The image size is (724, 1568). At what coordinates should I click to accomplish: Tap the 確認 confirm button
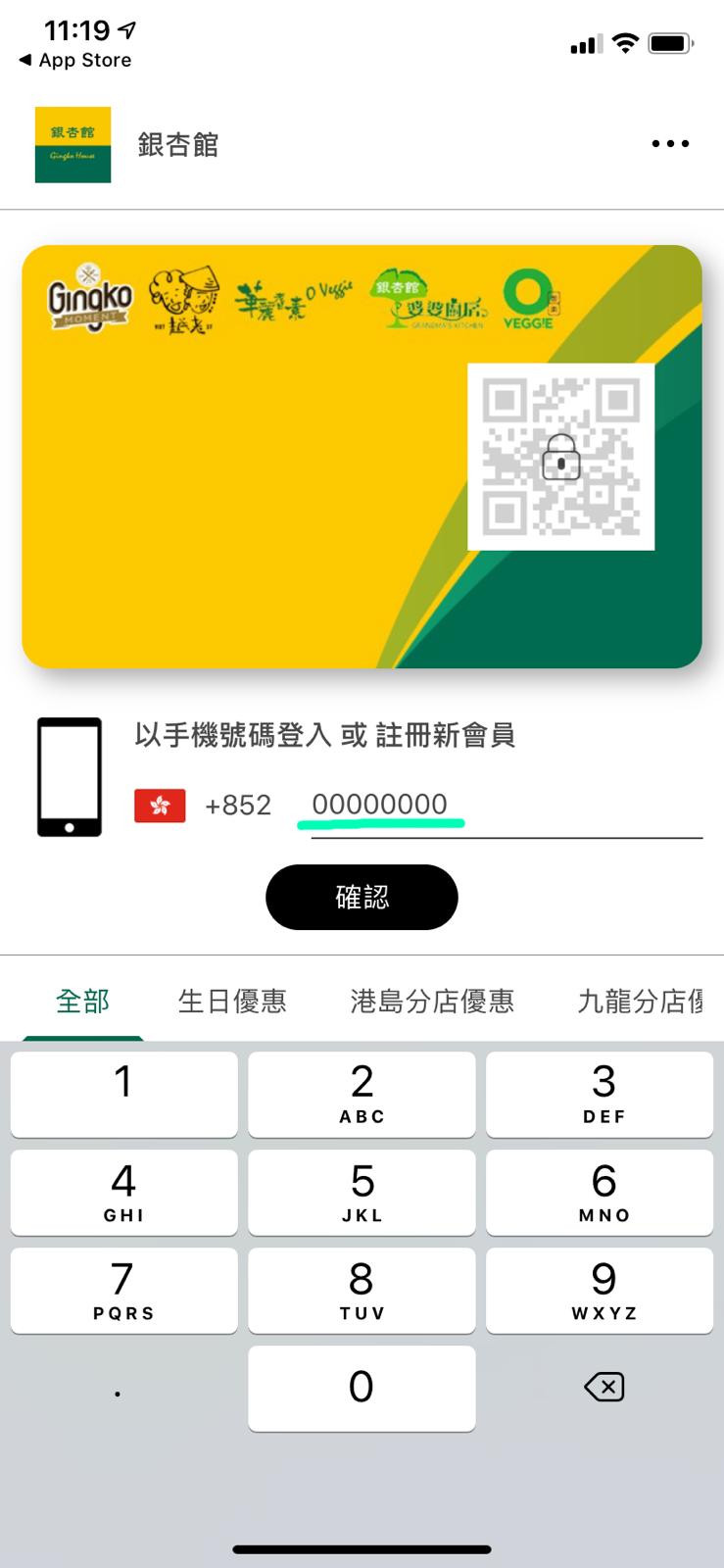362,897
